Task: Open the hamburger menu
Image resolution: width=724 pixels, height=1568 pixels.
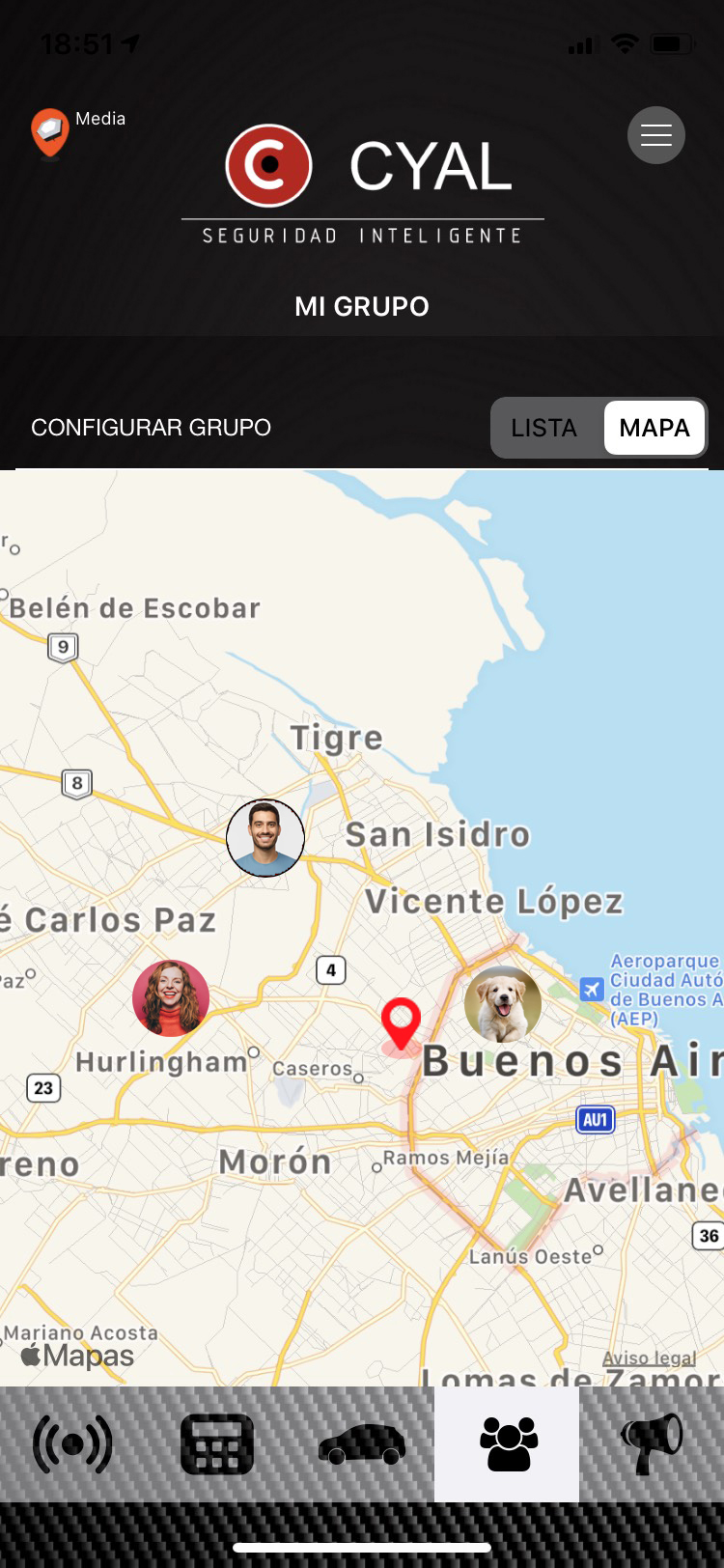Action: point(656,135)
